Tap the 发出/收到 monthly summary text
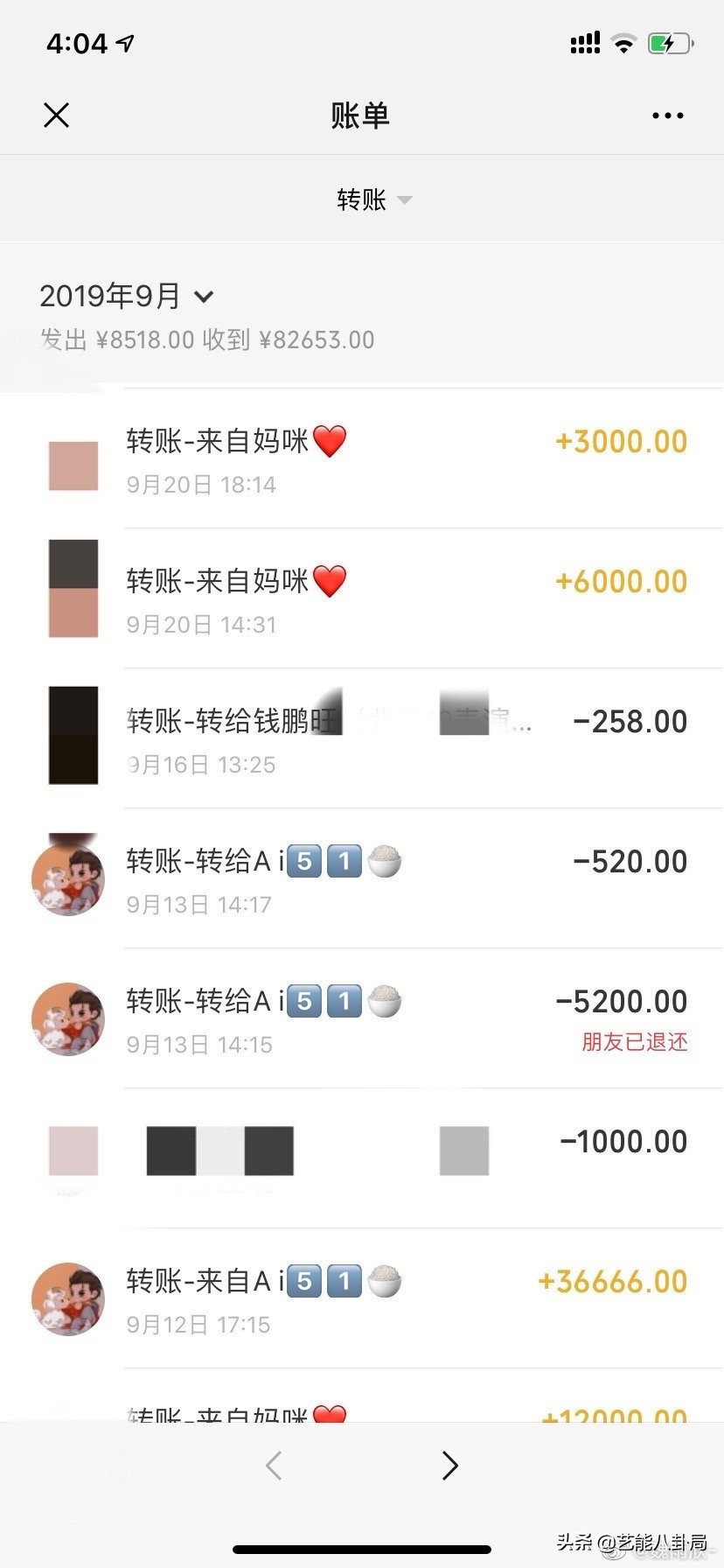724x1568 pixels. click(x=206, y=339)
